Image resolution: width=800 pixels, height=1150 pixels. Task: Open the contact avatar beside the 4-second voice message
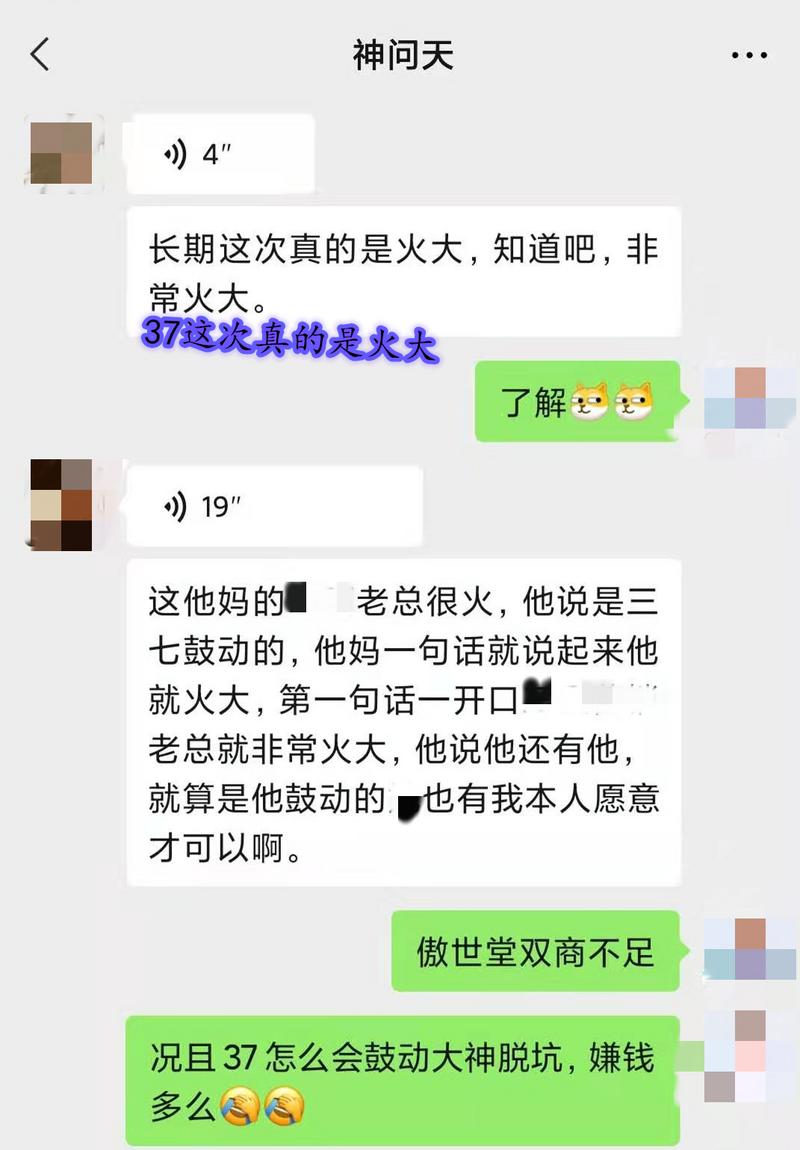coord(62,154)
